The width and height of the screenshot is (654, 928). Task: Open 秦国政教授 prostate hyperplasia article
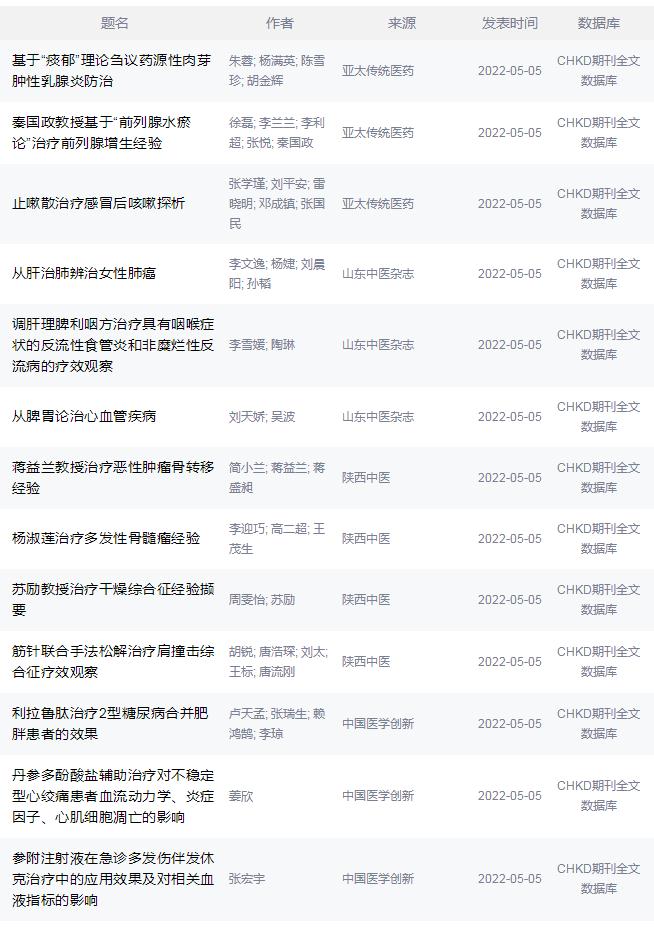tap(101, 132)
